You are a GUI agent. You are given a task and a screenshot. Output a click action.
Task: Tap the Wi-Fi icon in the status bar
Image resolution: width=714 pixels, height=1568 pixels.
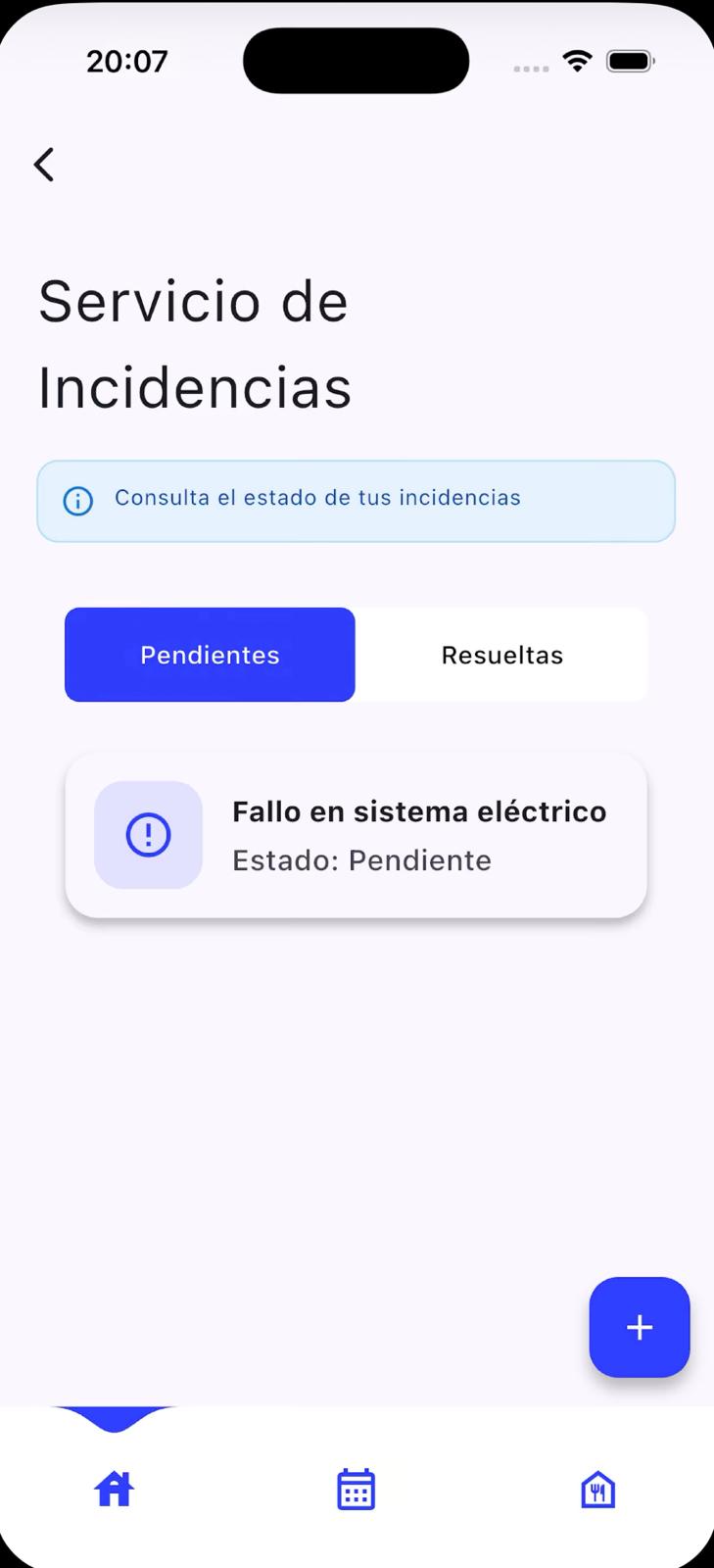point(577,60)
